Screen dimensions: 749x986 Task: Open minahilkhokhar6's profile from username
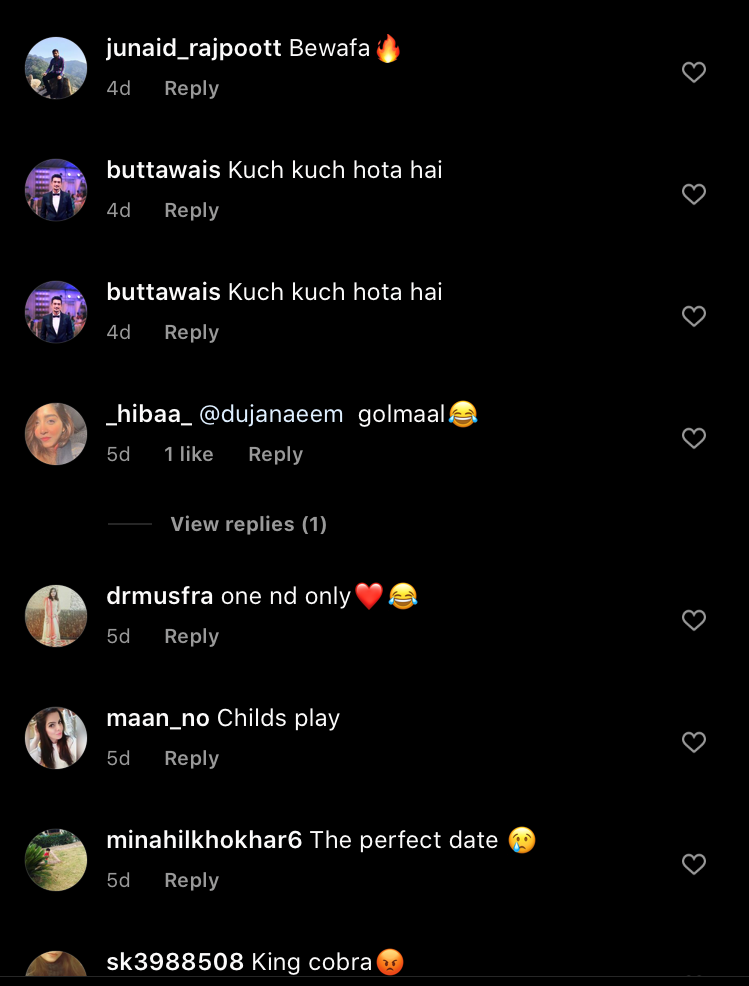coord(204,841)
